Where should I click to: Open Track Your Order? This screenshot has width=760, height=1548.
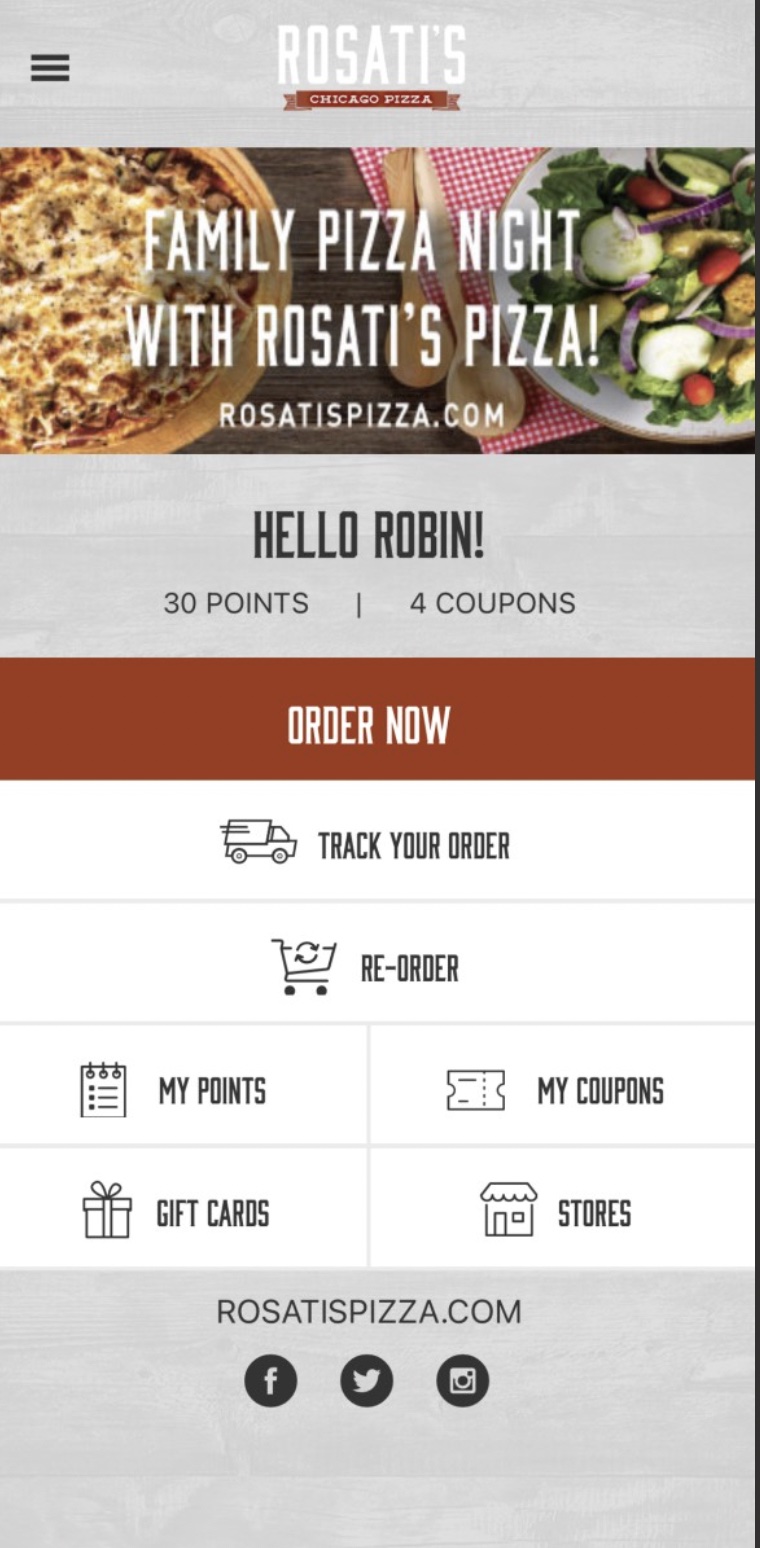pyautogui.click(x=377, y=843)
